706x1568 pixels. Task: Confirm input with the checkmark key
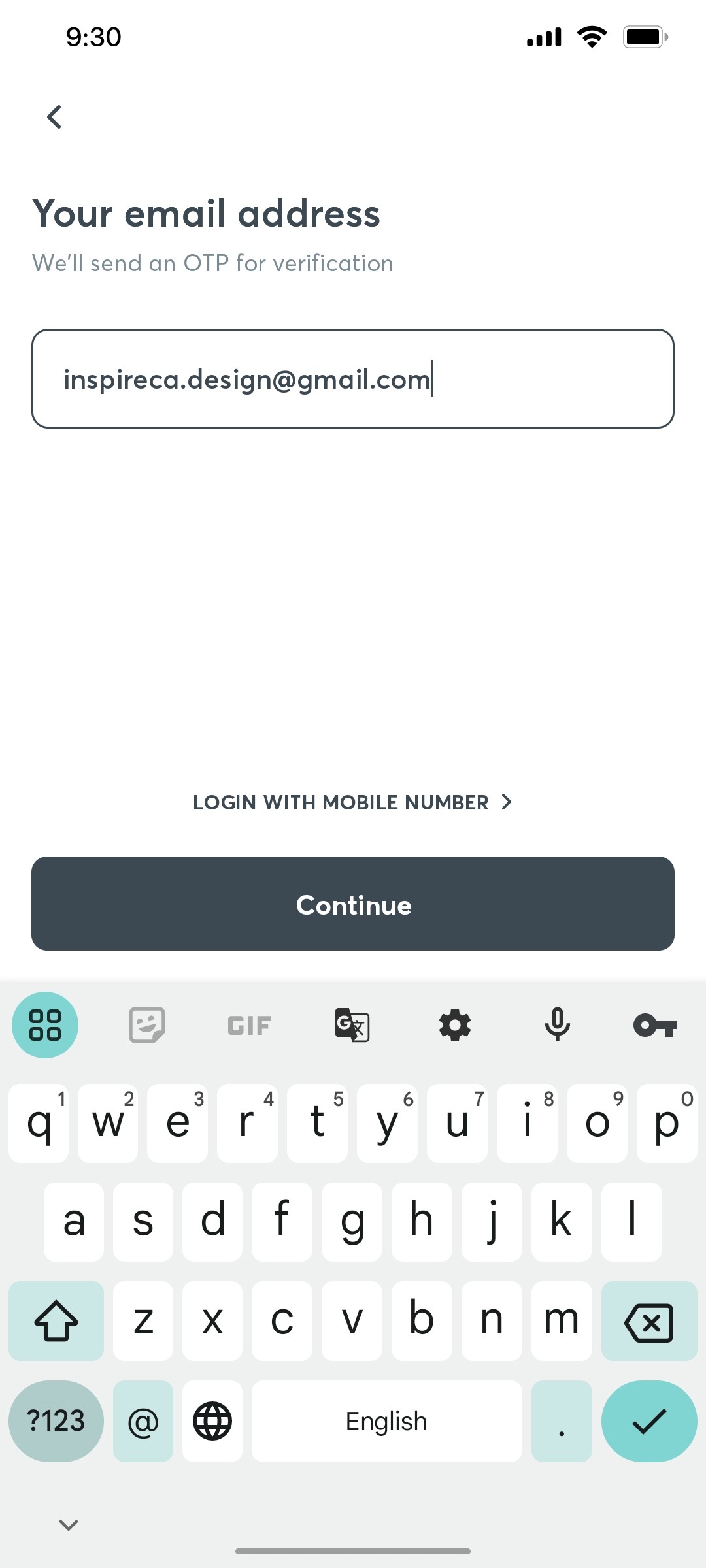click(x=648, y=1421)
